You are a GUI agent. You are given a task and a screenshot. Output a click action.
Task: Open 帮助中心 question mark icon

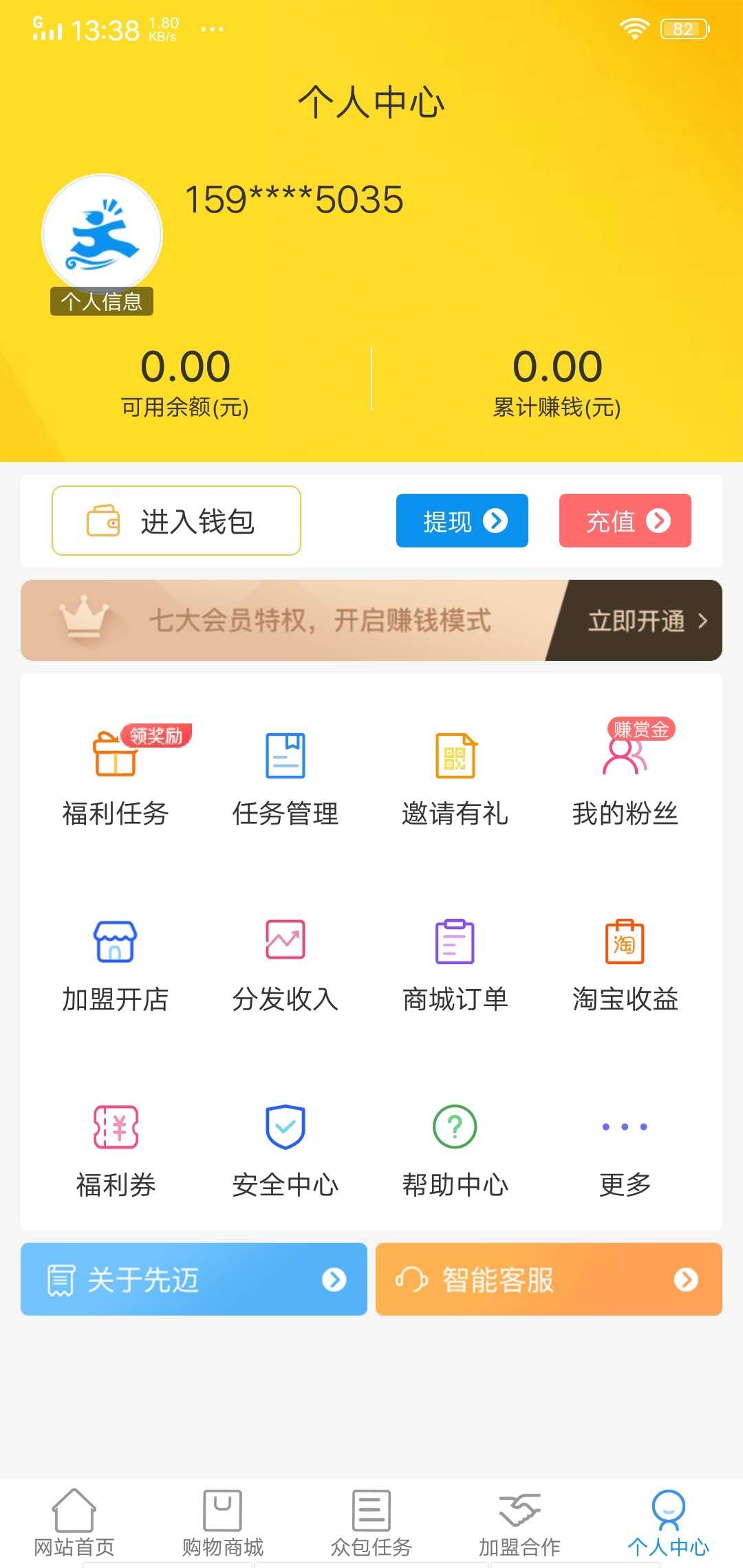(454, 1126)
